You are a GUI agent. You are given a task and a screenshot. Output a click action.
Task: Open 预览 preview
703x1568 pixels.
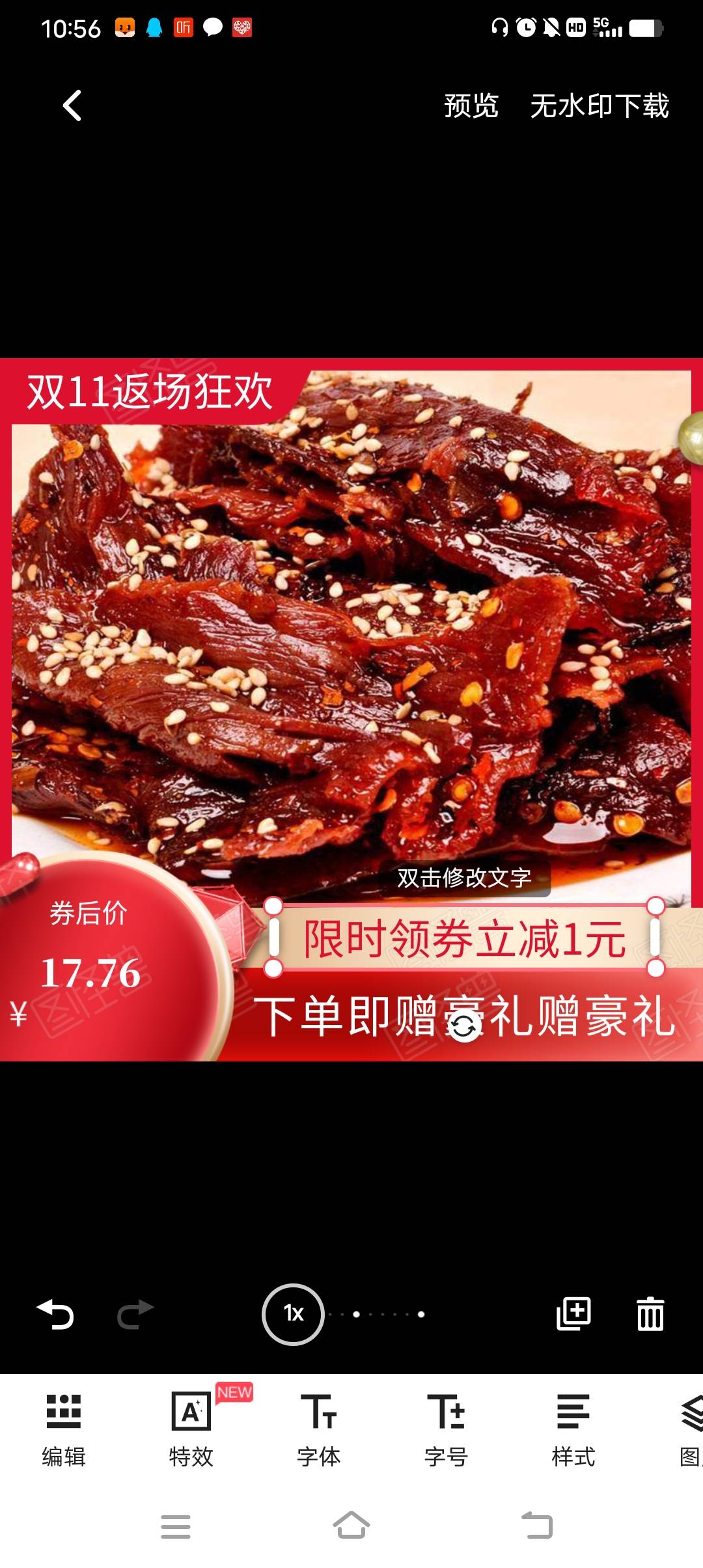[x=471, y=106]
